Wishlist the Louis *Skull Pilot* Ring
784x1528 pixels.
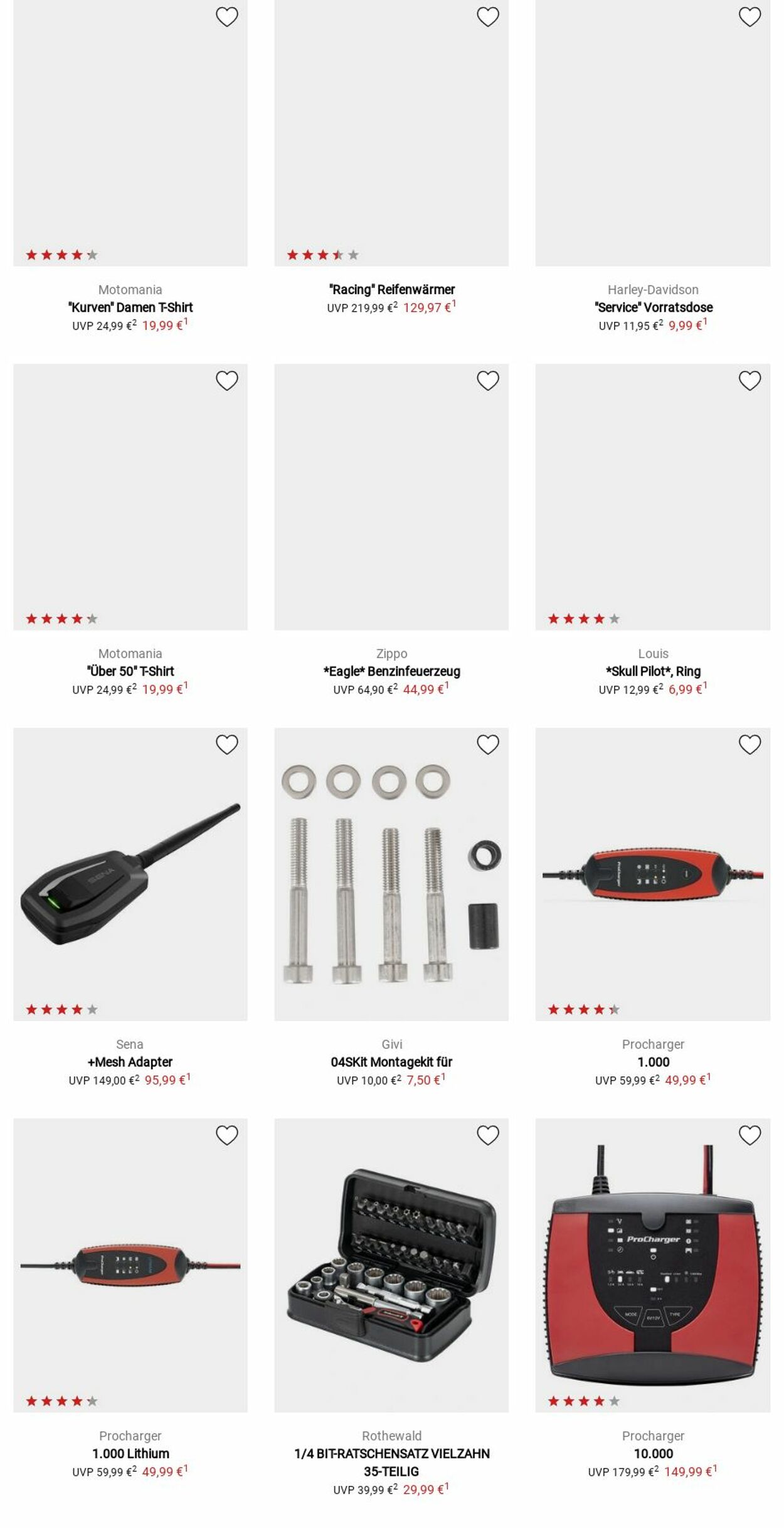pos(750,381)
